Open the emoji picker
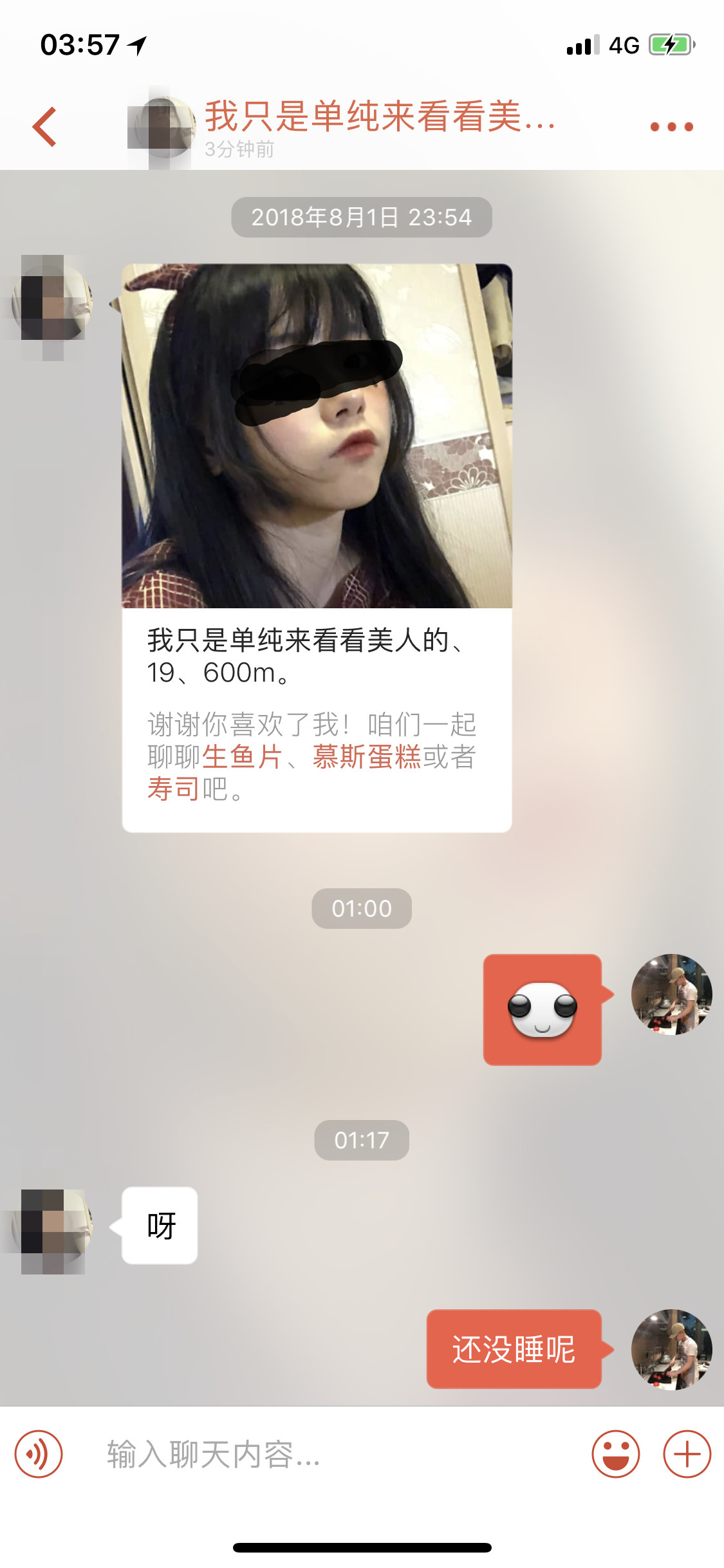The height and width of the screenshot is (1568, 724). (x=615, y=1454)
